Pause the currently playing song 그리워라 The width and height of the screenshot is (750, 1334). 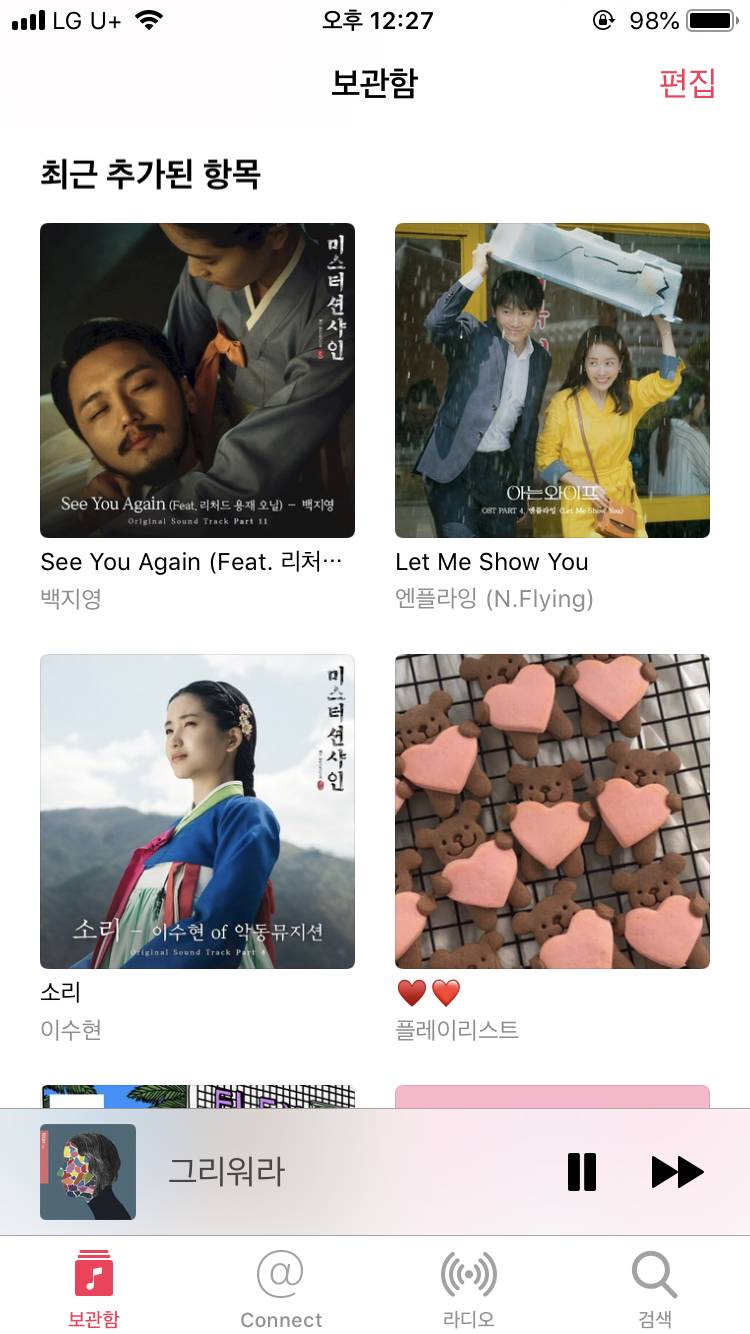pyautogui.click(x=581, y=1171)
